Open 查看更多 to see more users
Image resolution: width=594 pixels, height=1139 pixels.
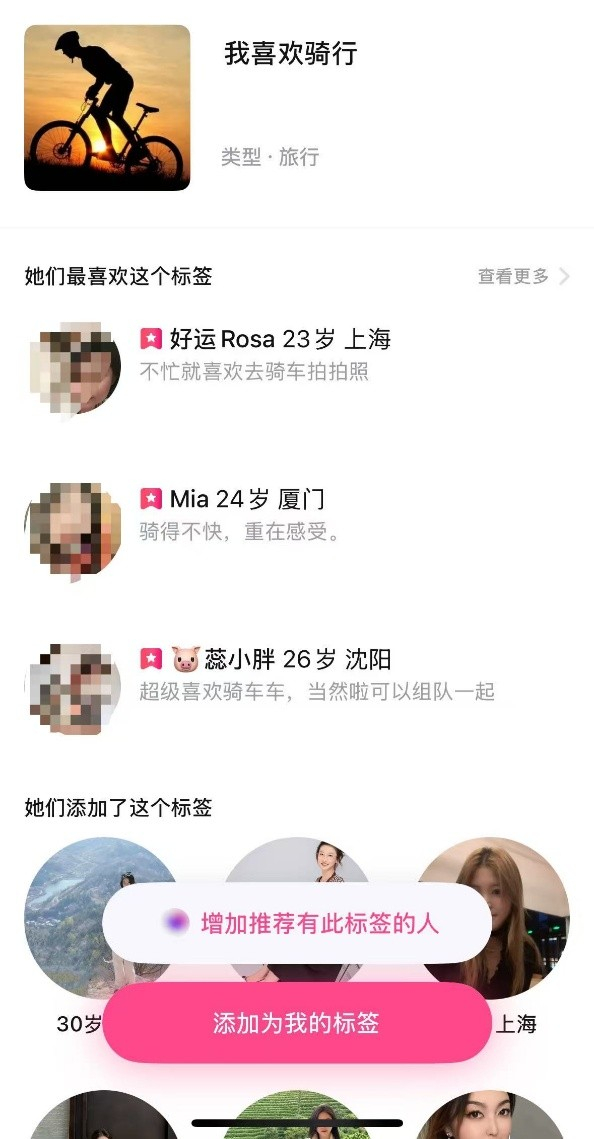(524, 276)
